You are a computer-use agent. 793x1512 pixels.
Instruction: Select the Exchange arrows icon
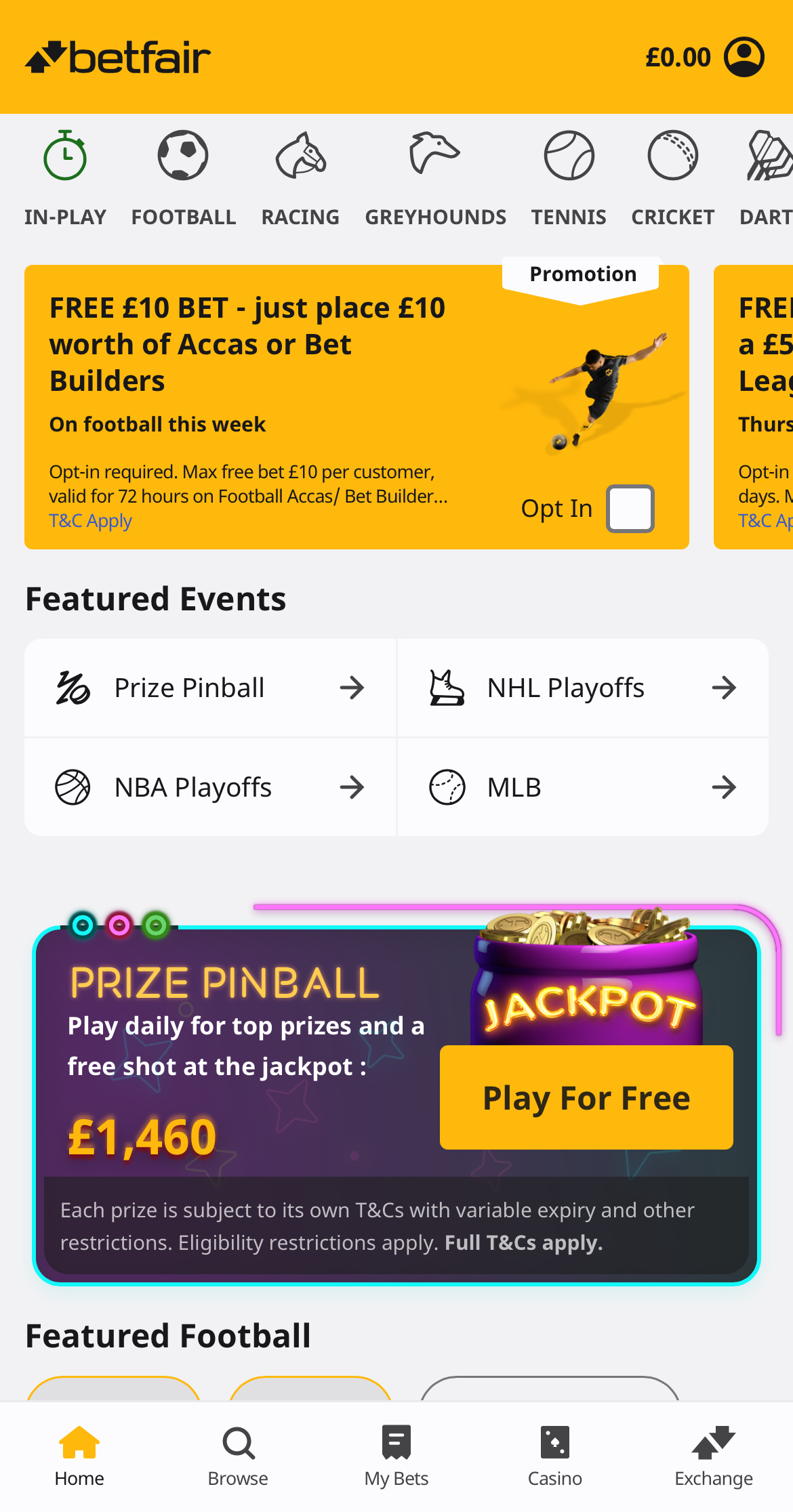[714, 1442]
